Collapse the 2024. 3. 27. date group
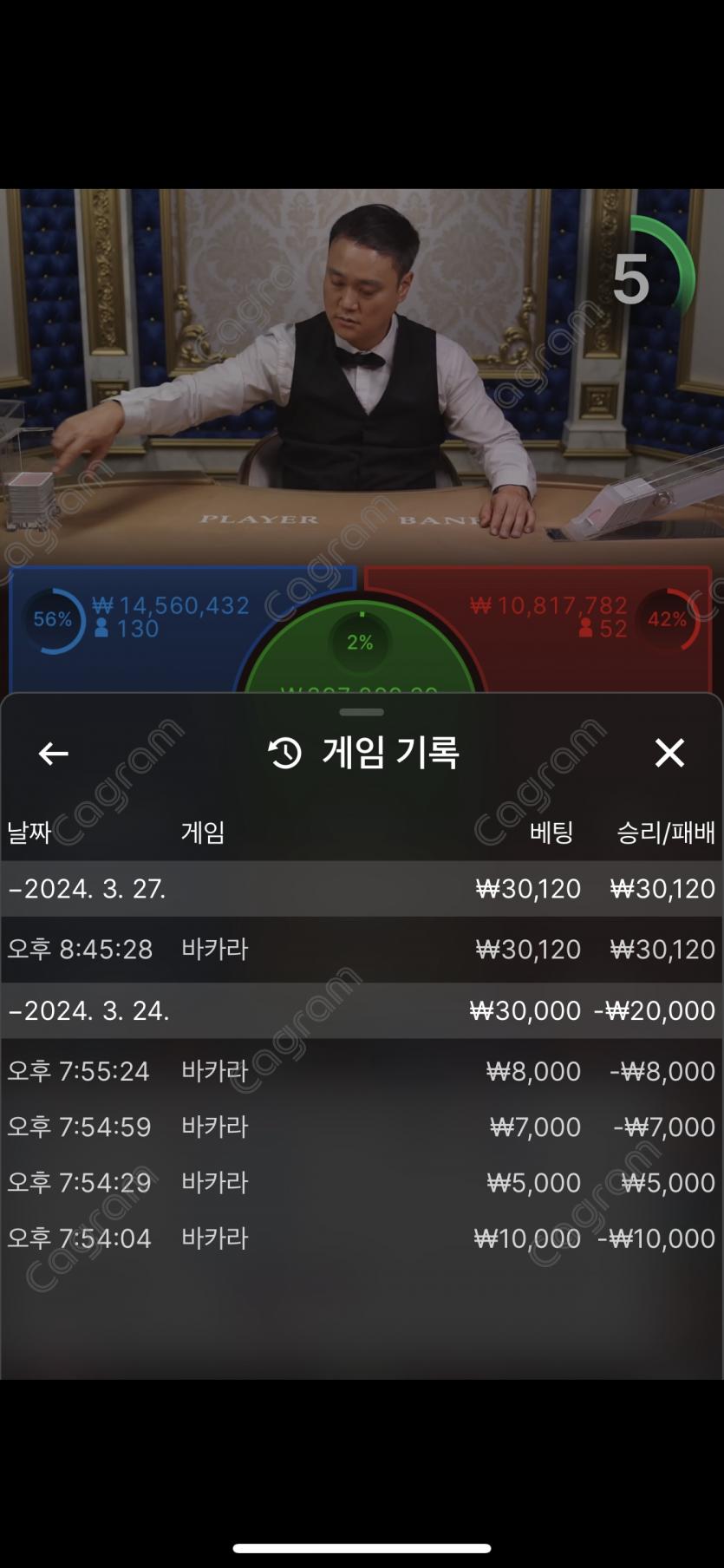The image size is (724, 1568). (87, 889)
